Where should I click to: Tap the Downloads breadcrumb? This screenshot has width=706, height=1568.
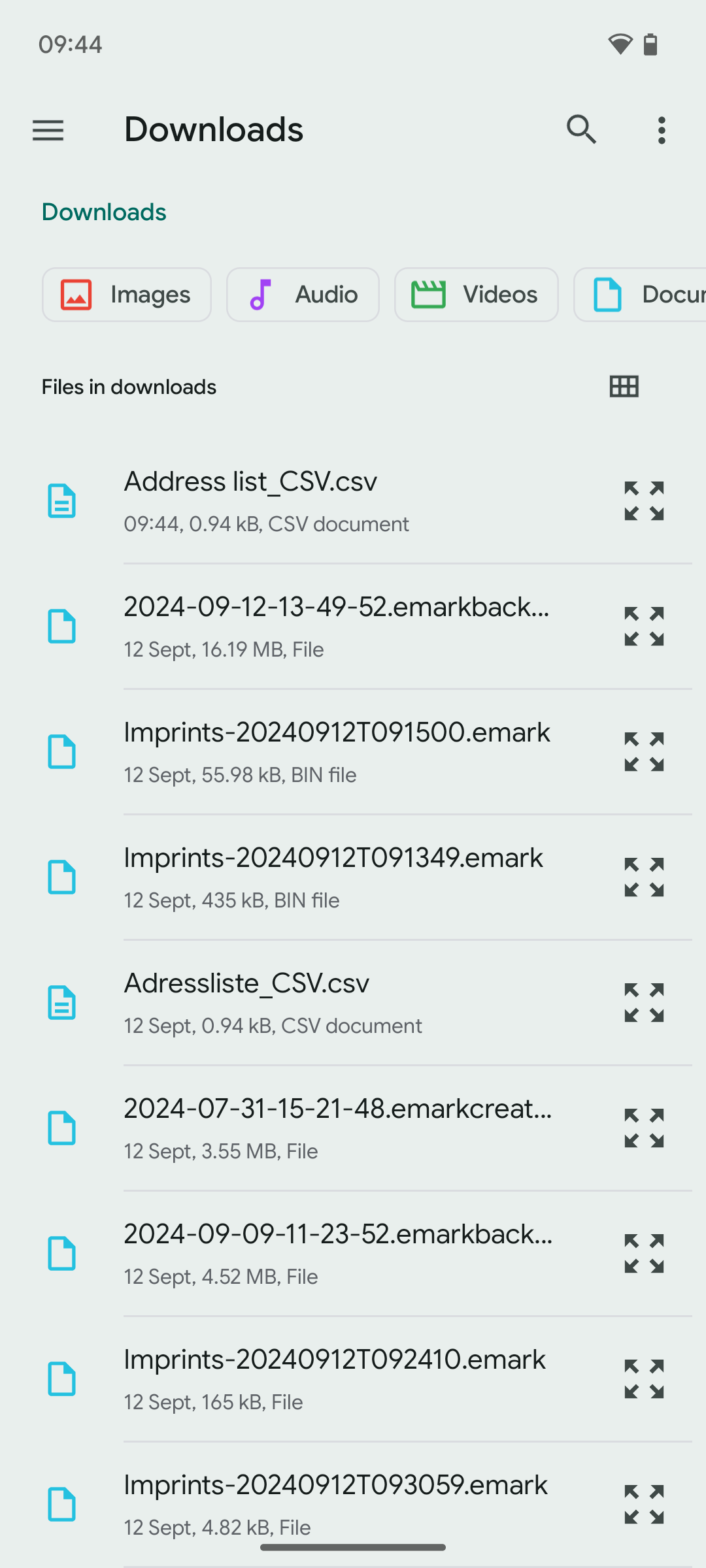click(104, 212)
